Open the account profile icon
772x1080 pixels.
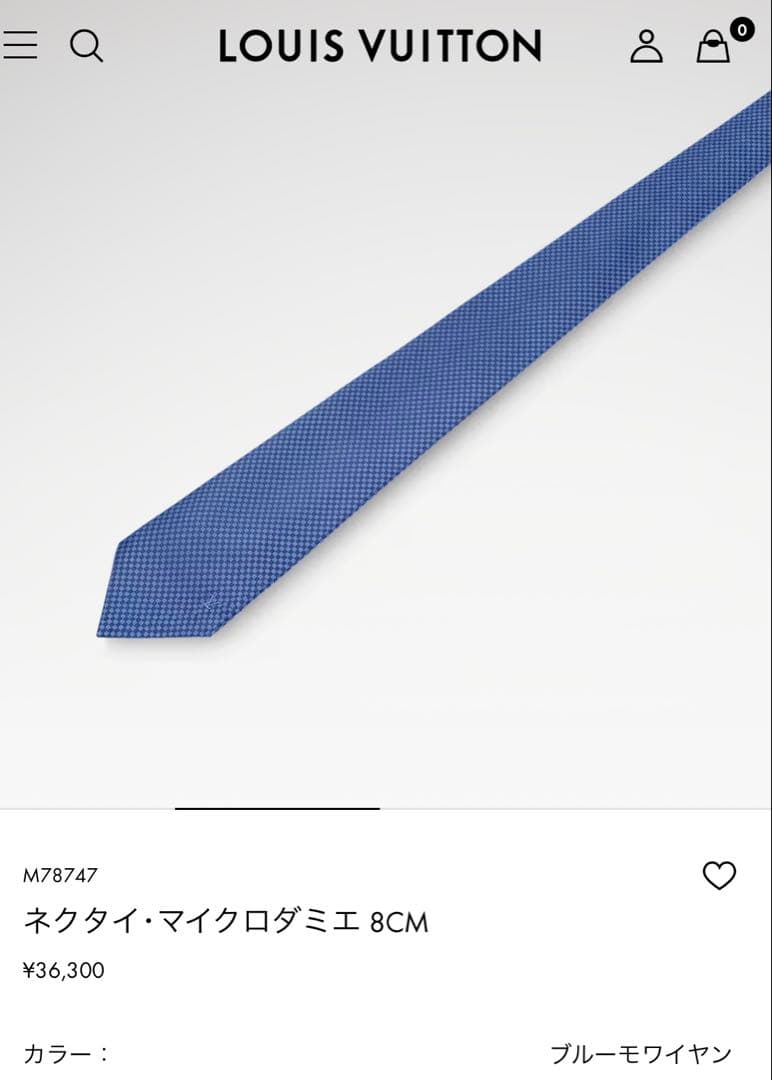coord(647,46)
